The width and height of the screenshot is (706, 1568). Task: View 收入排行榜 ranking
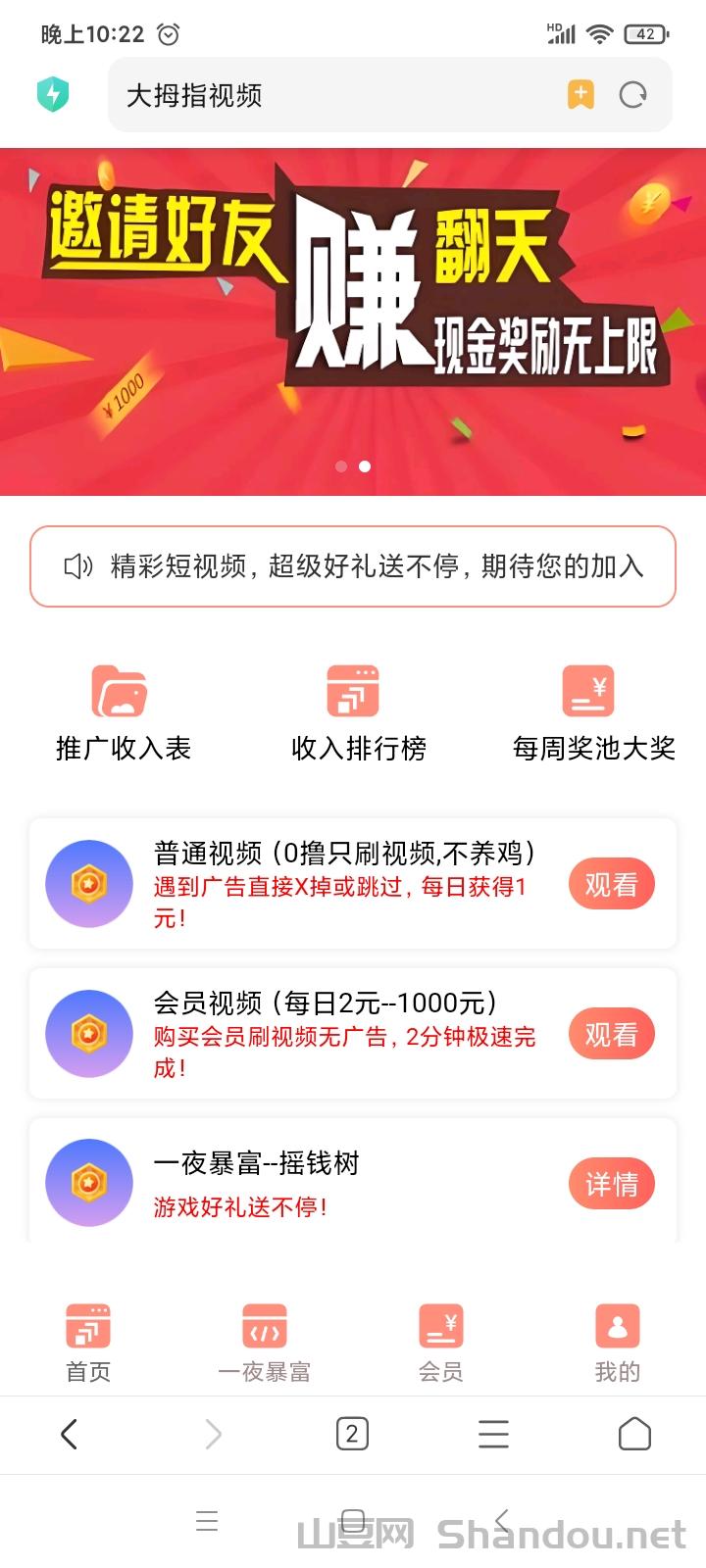358,713
